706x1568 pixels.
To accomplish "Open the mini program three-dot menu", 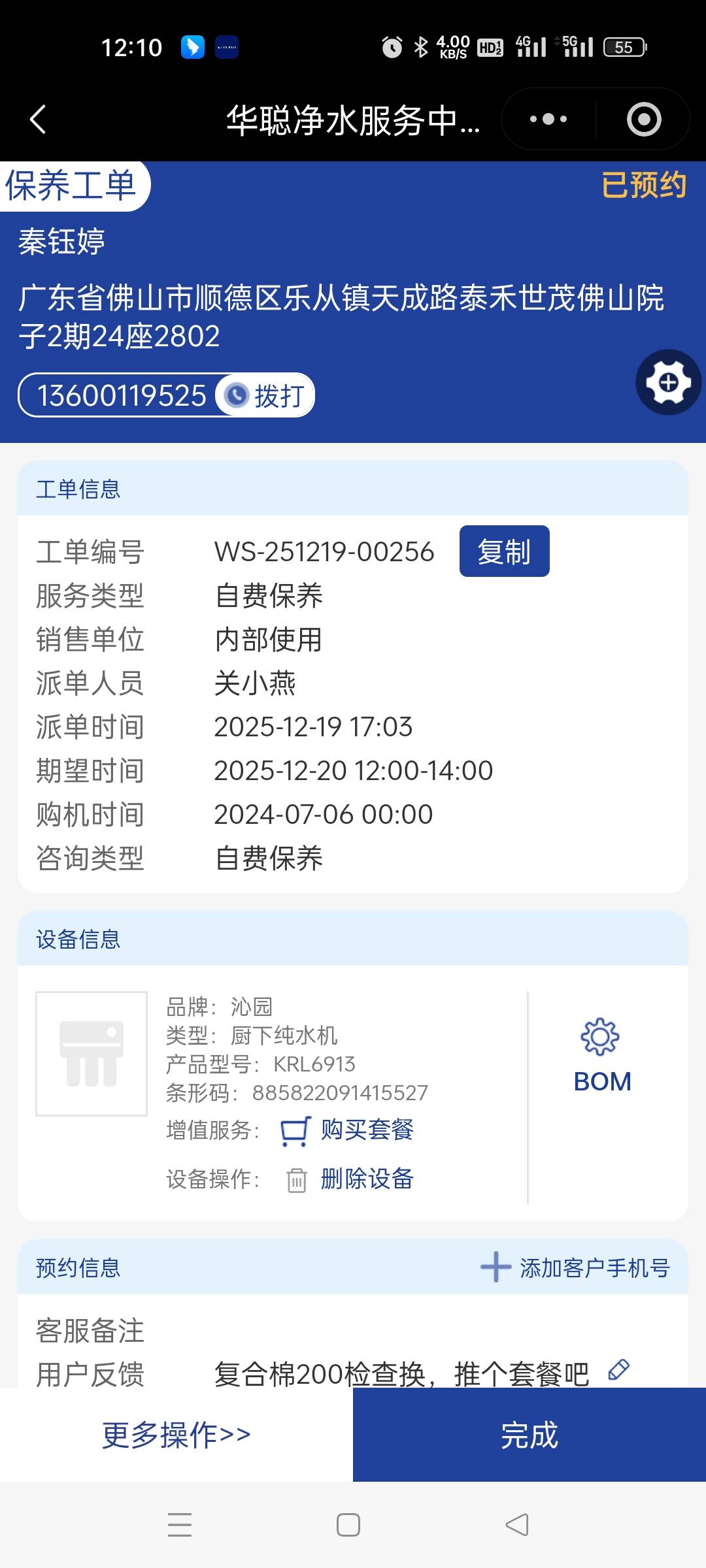I will pos(548,120).
